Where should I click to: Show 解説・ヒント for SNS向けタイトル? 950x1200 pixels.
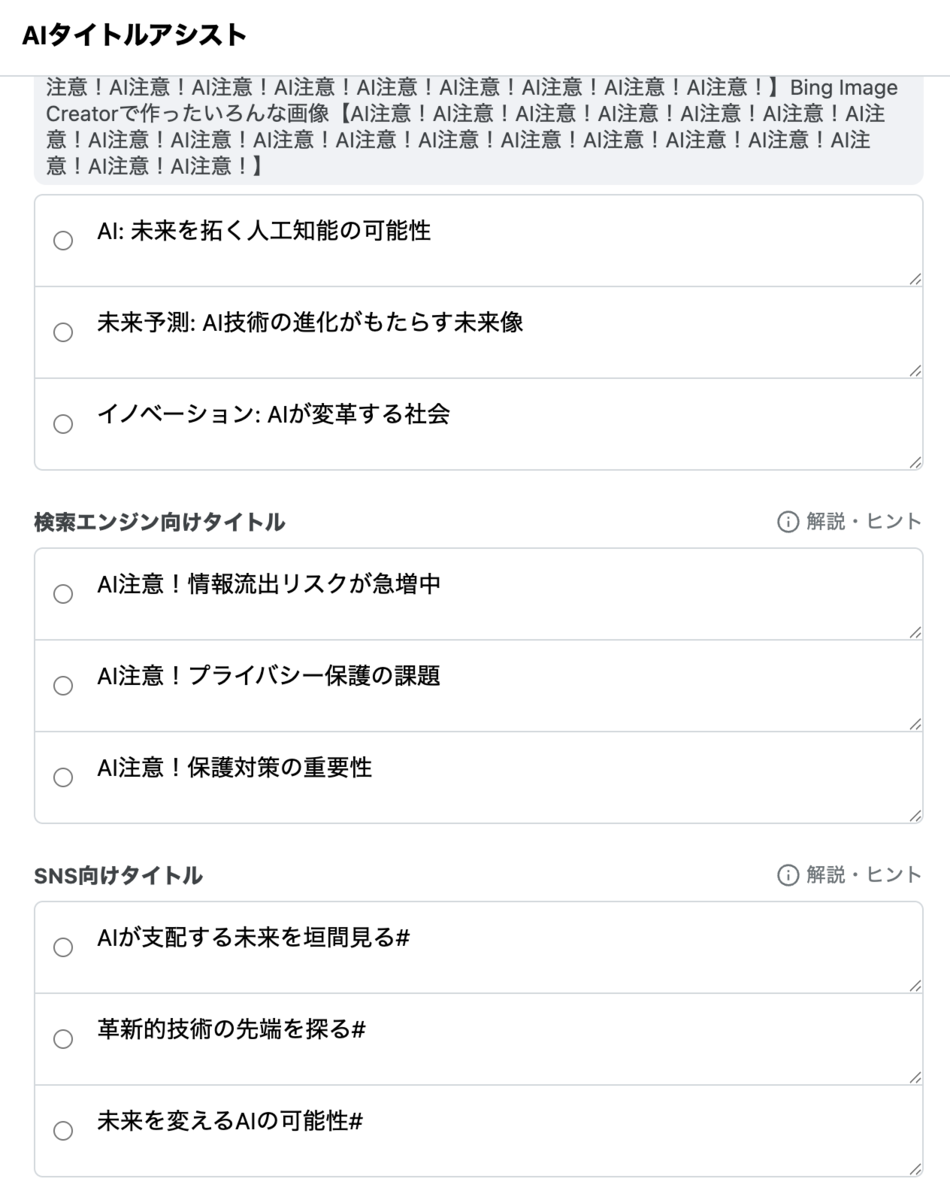click(x=849, y=875)
